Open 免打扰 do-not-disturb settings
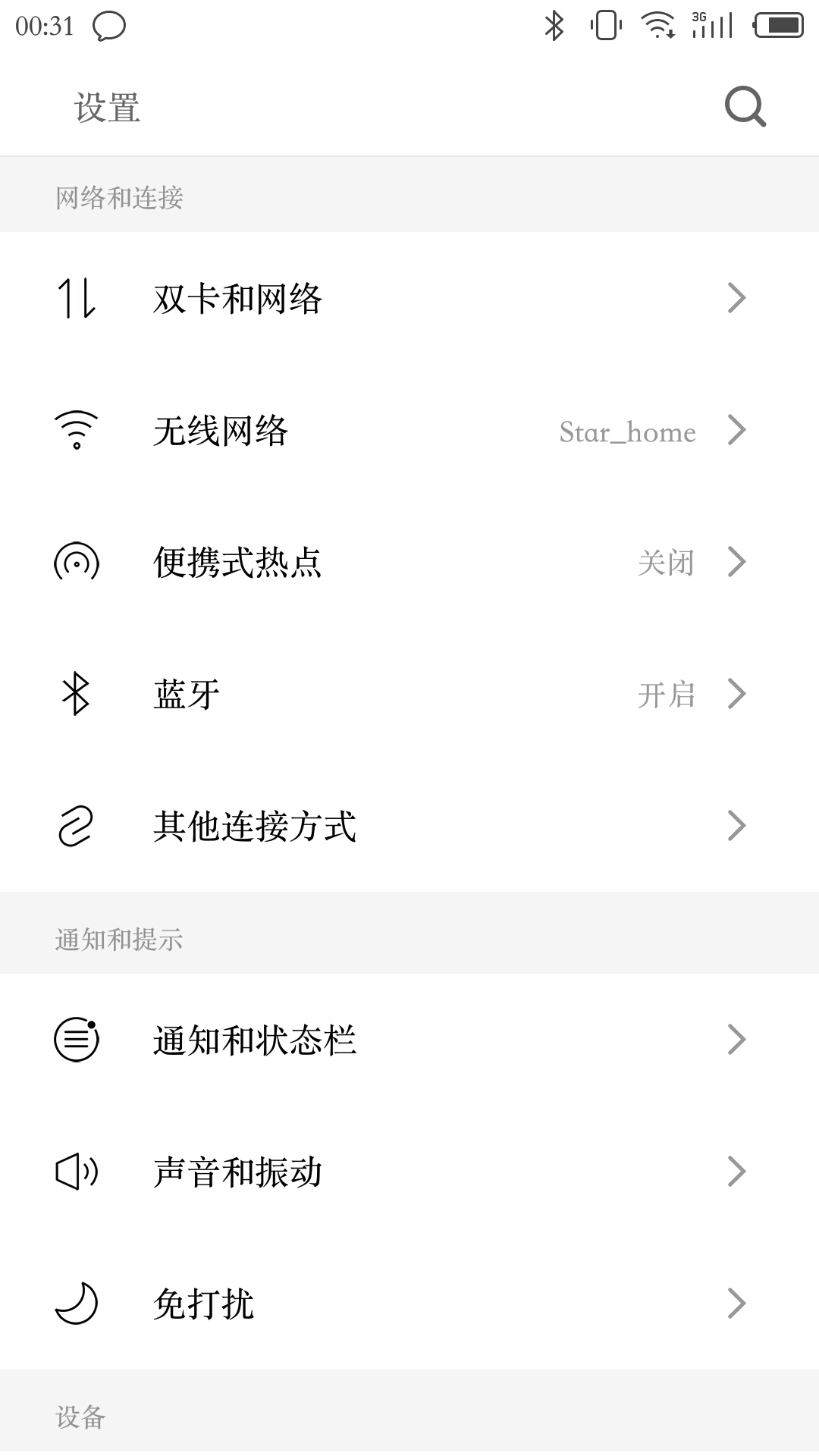819x1456 pixels. click(x=409, y=1304)
